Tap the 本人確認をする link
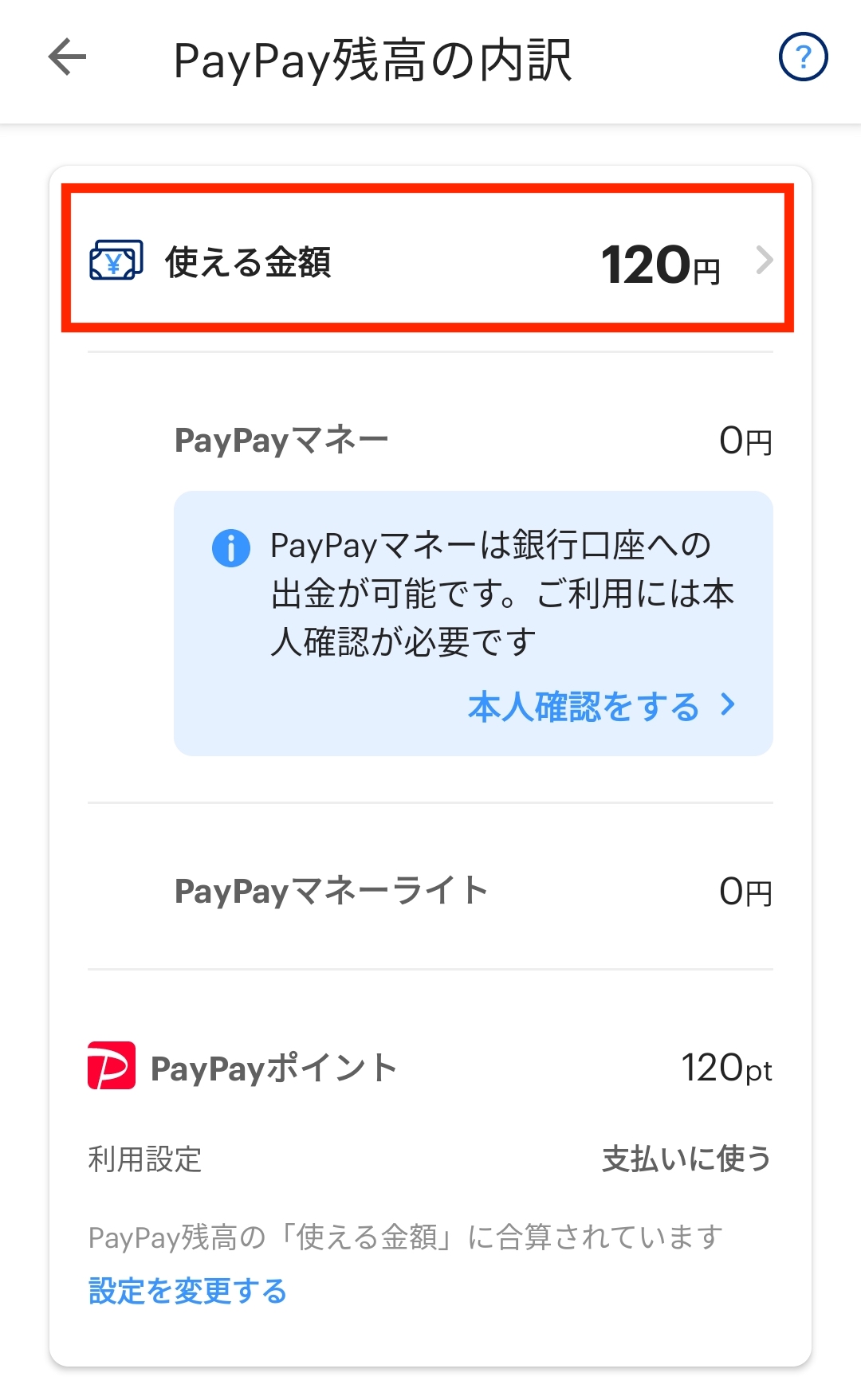861x1400 pixels. 602,707
